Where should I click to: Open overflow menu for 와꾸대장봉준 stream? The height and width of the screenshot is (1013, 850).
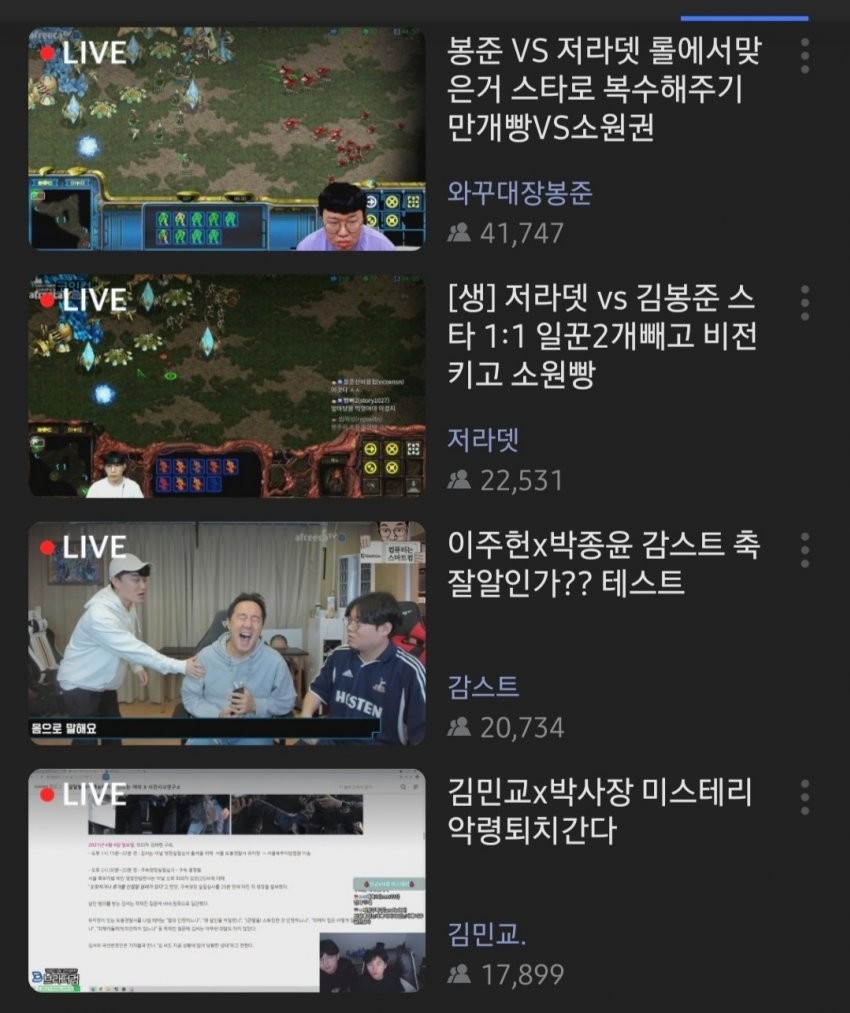tap(804, 56)
